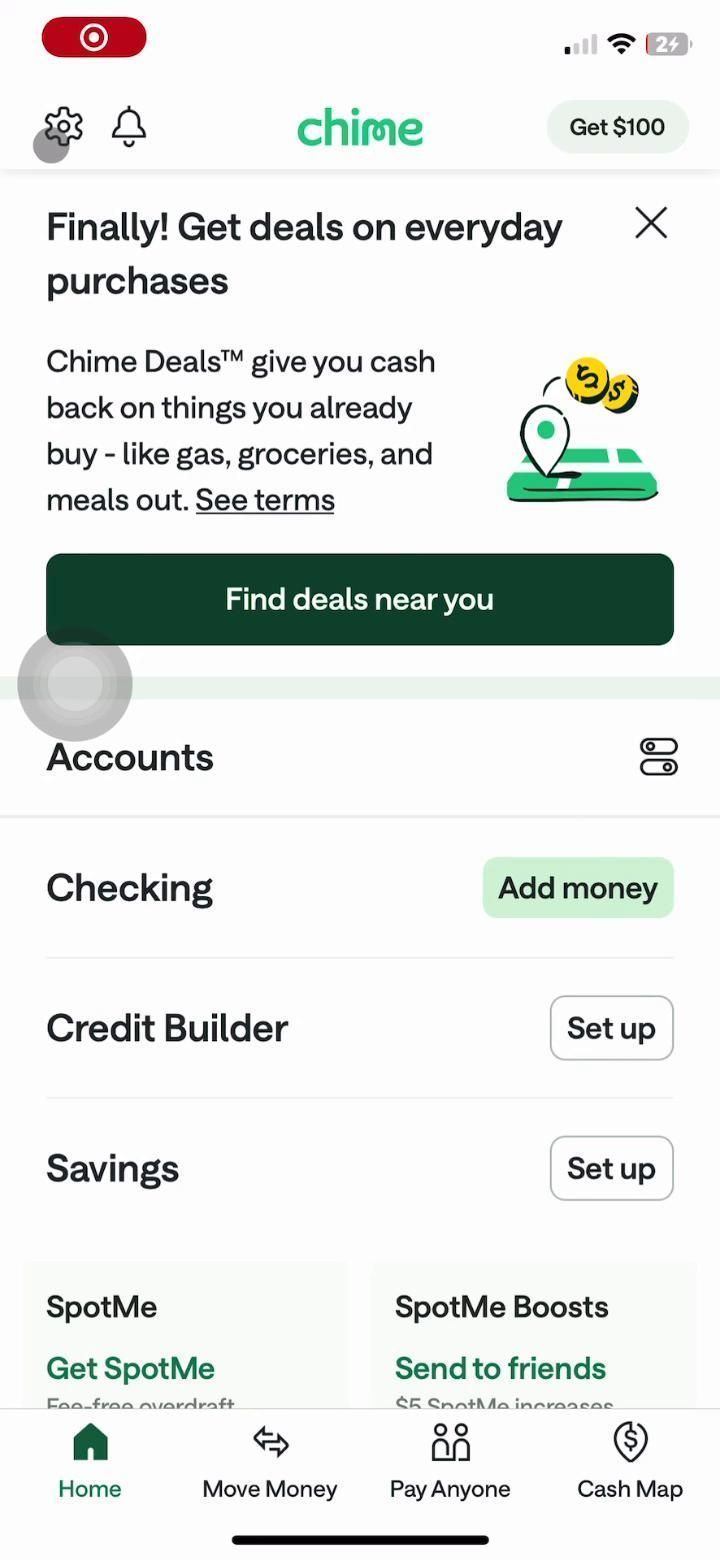Set up Credit Builder
This screenshot has height=1560, width=720.
point(611,1028)
